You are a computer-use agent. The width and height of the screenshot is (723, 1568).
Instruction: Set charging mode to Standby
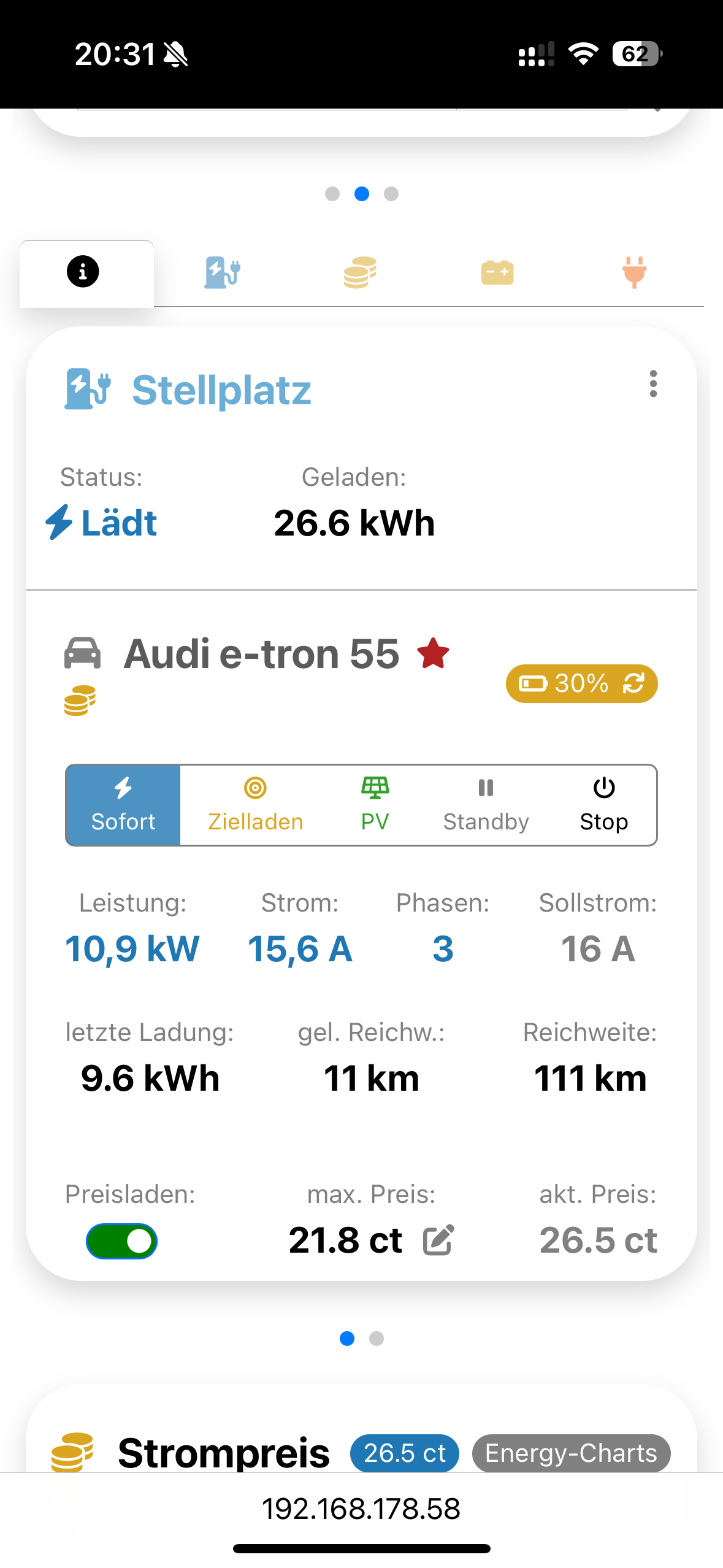[x=486, y=805]
